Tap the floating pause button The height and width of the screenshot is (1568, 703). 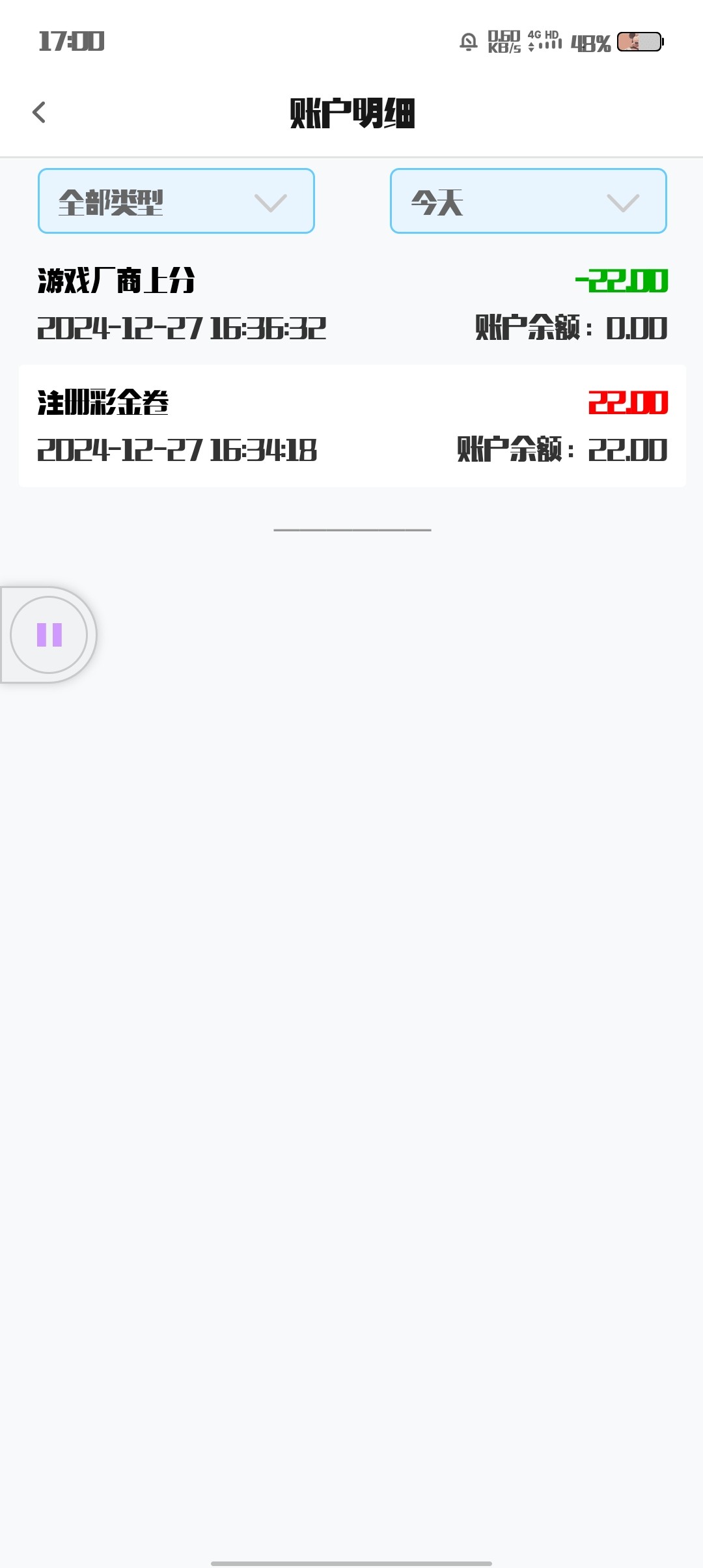(49, 635)
